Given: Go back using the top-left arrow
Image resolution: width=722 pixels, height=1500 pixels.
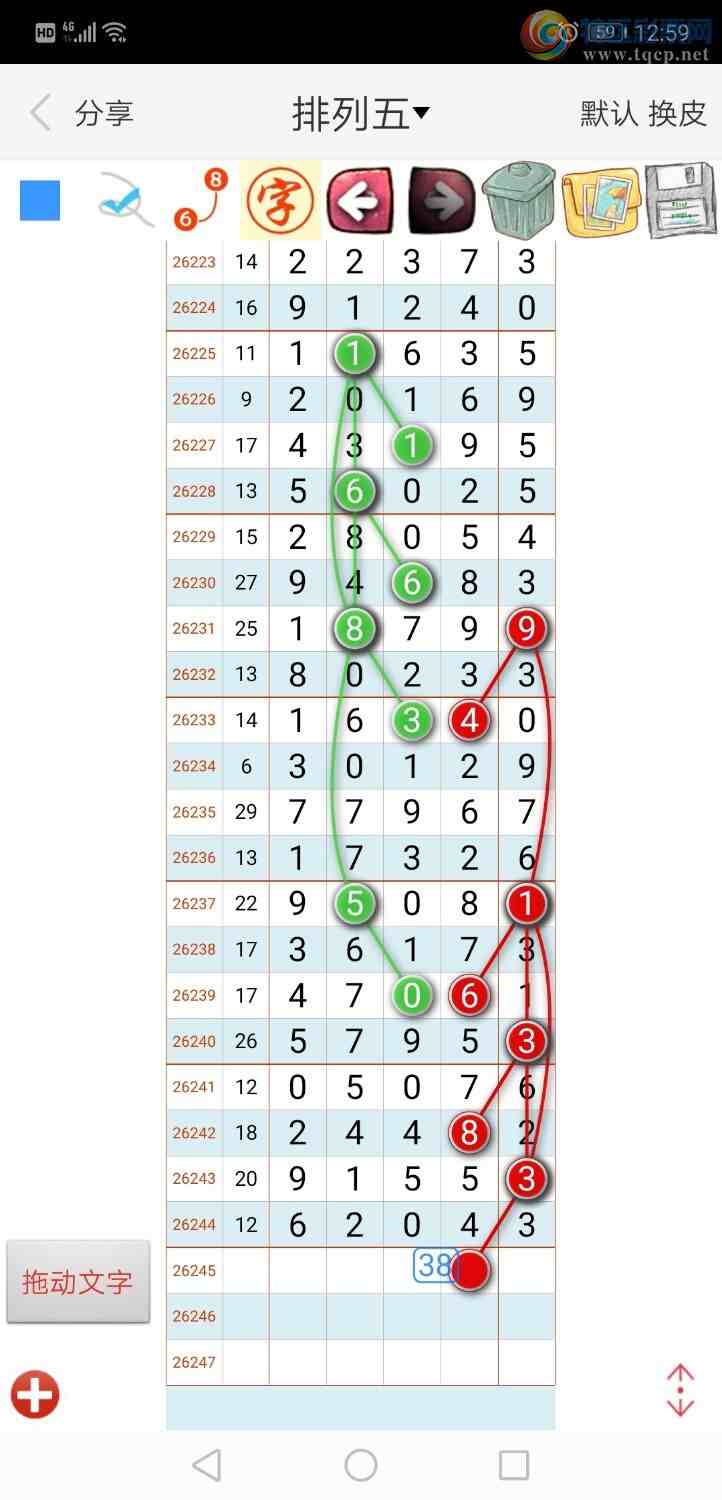Looking at the screenshot, I should click(40, 113).
